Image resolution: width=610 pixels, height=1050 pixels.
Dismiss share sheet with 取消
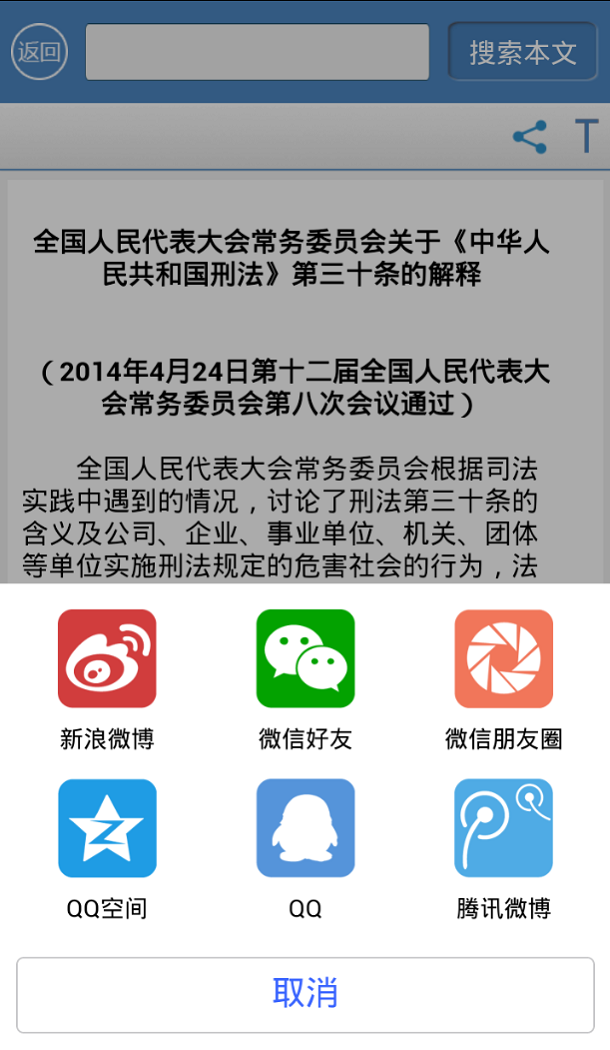pyautogui.click(x=305, y=994)
